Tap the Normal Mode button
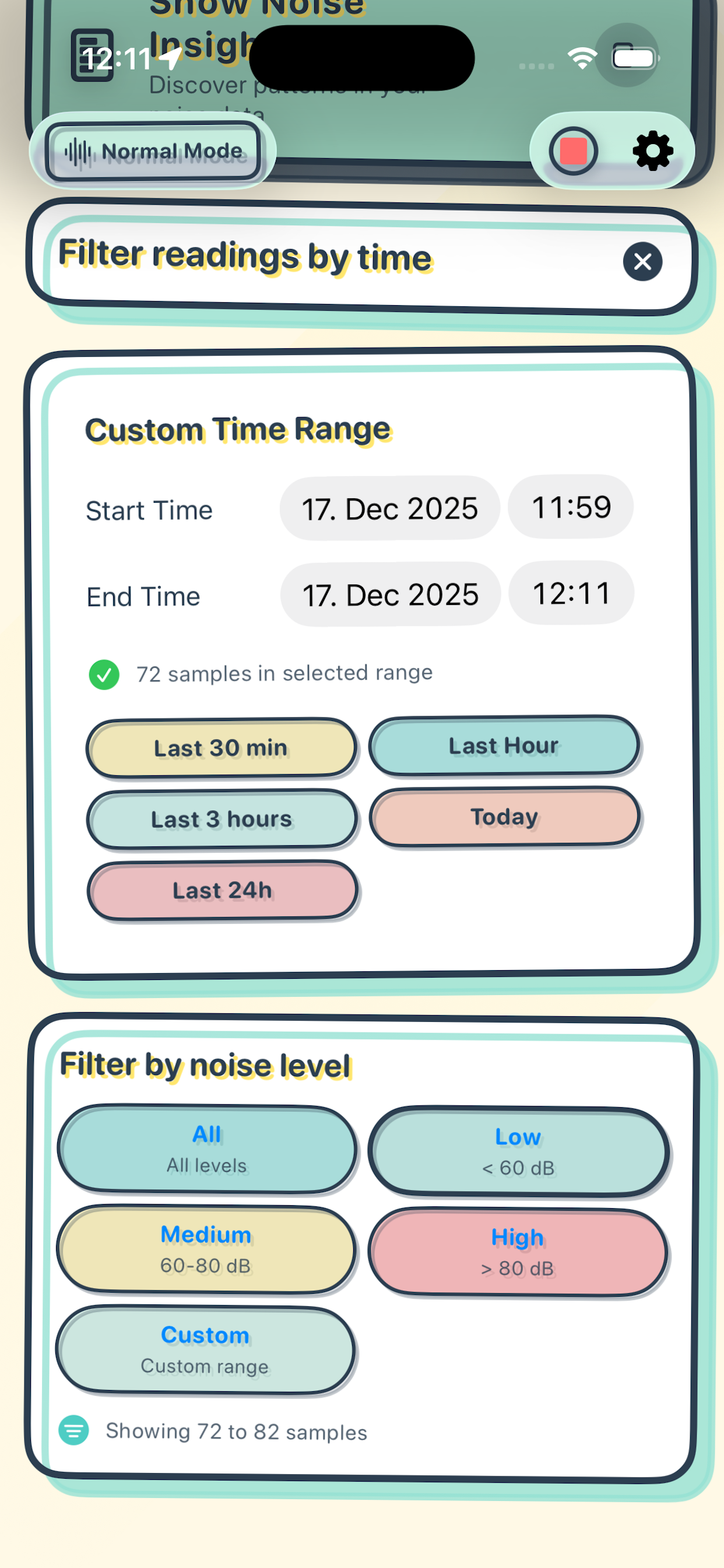Image resolution: width=724 pixels, height=1568 pixels. click(x=153, y=151)
